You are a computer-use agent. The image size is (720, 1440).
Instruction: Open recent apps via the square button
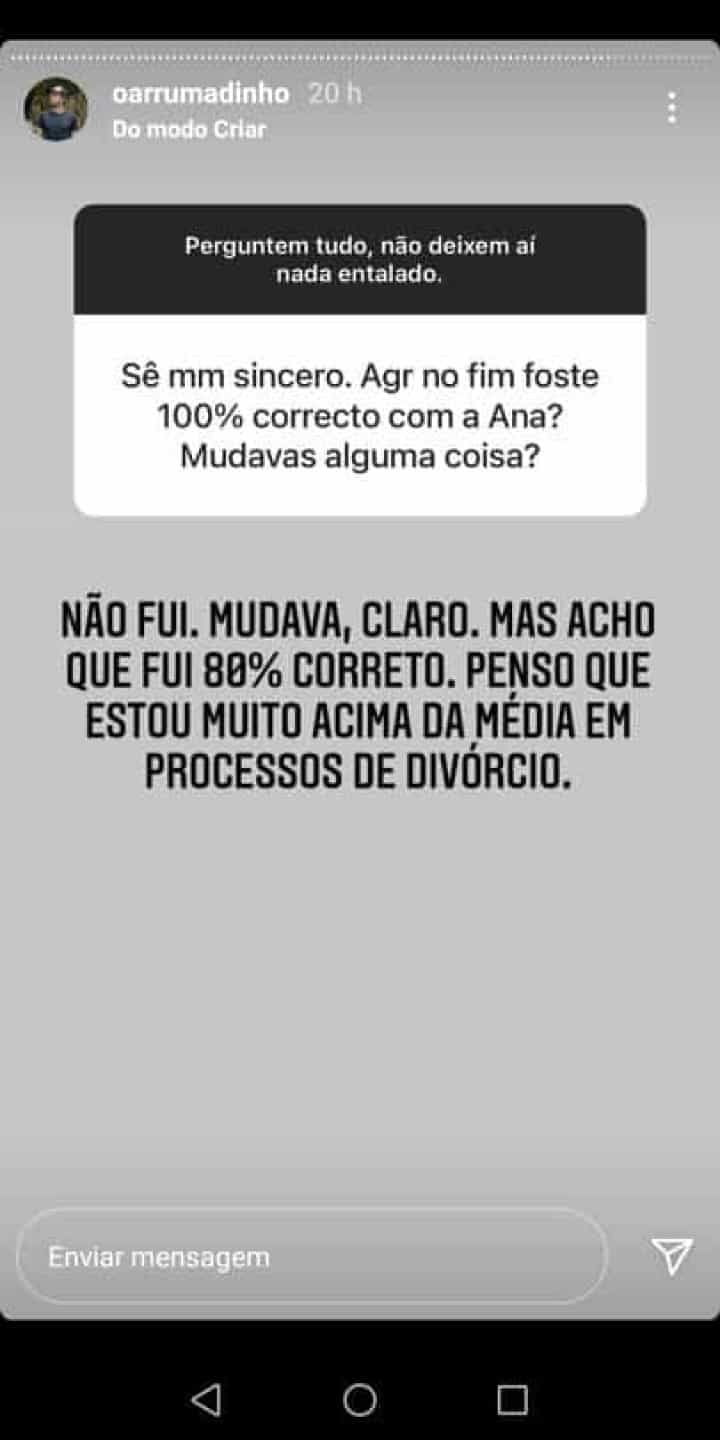[512, 1400]
